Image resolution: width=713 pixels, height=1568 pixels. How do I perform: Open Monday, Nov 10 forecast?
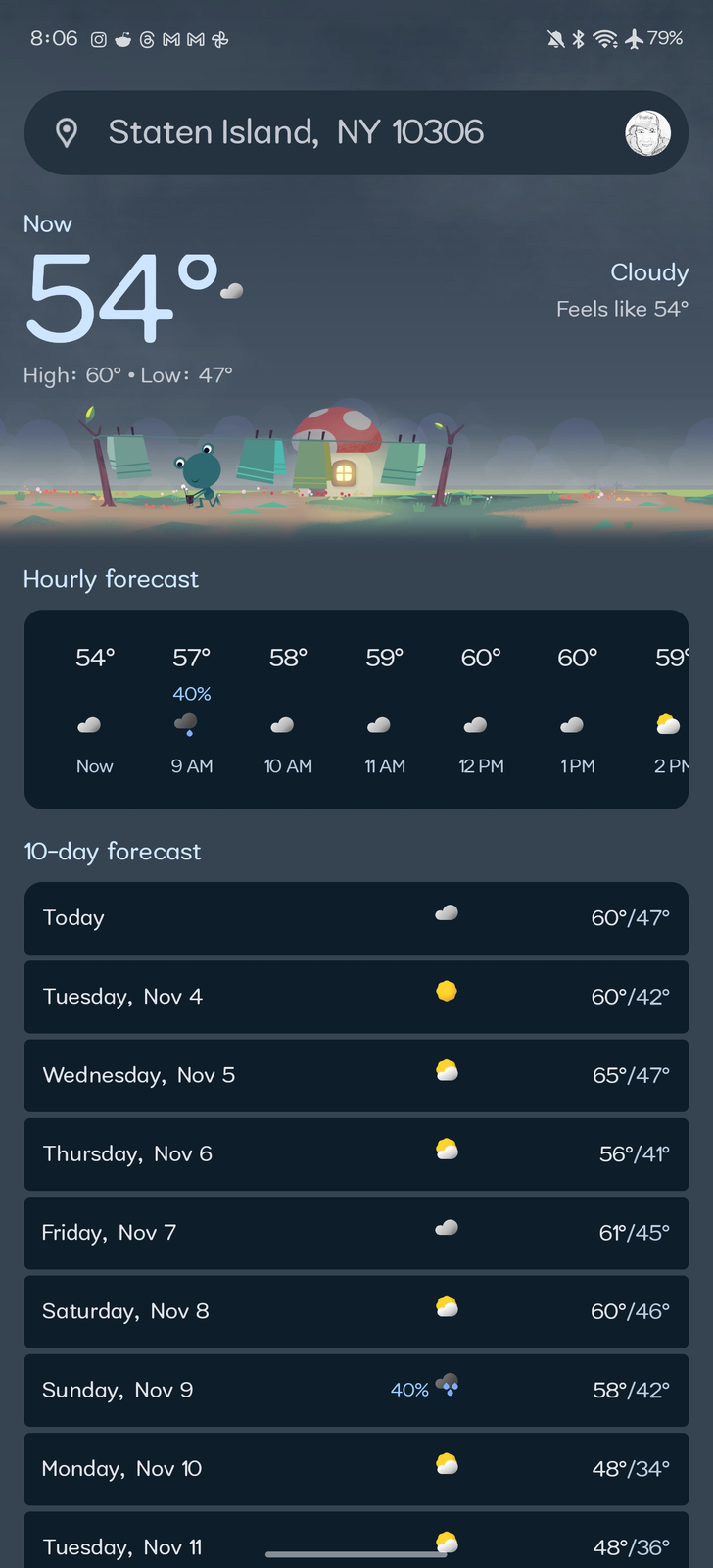point(356,1468)
